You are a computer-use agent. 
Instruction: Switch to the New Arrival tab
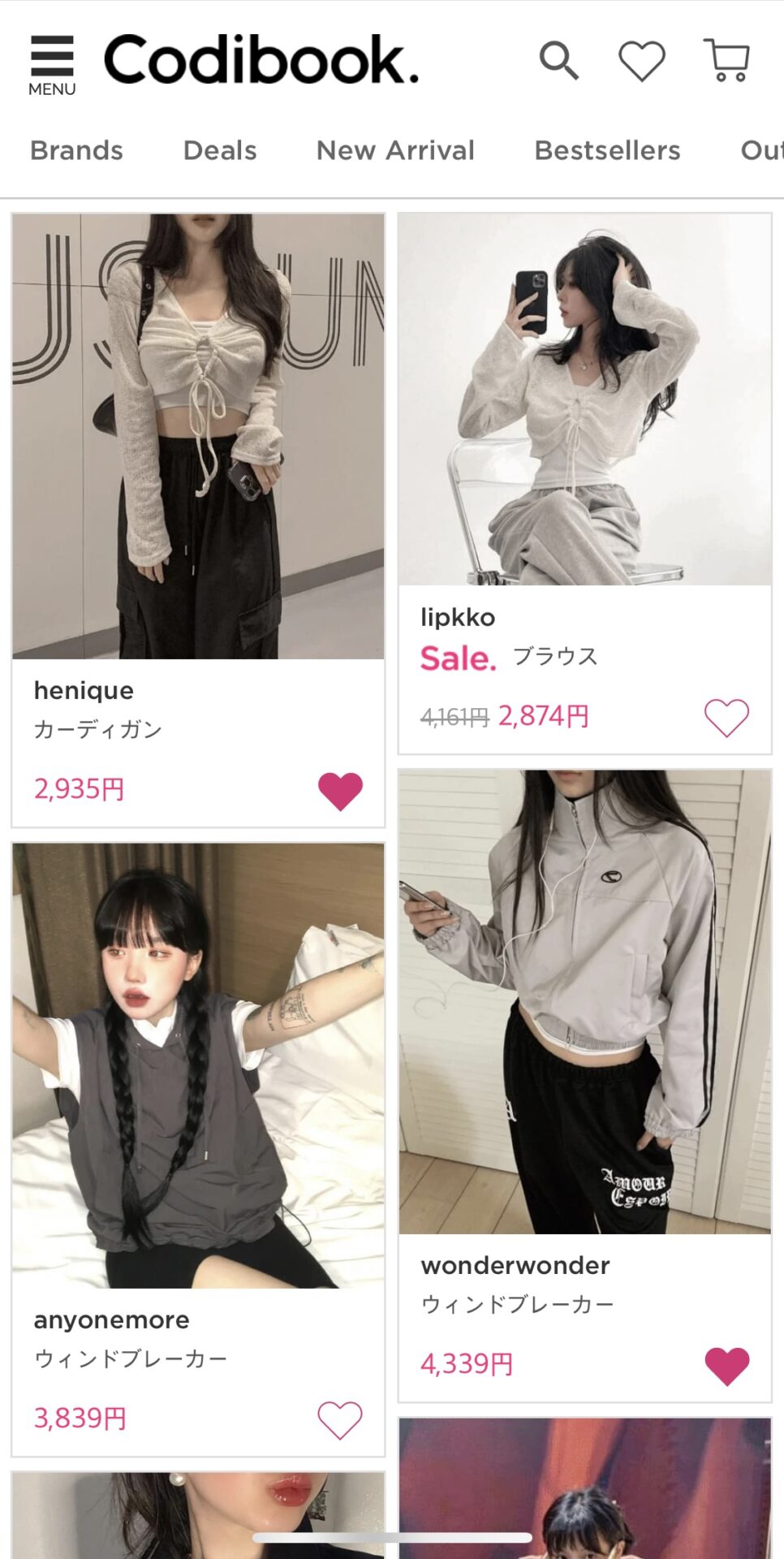(395, 150)
